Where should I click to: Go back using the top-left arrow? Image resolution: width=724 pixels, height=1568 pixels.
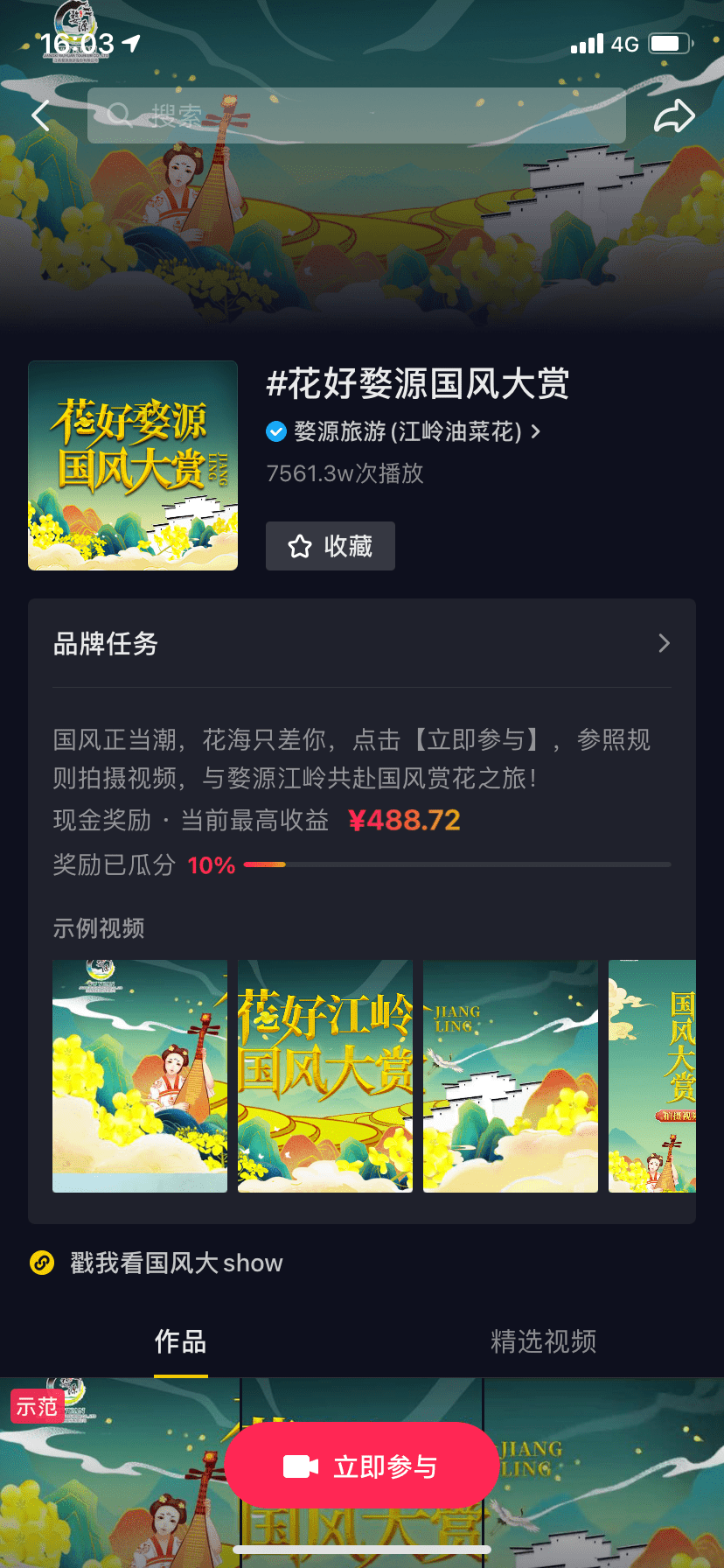41,115
